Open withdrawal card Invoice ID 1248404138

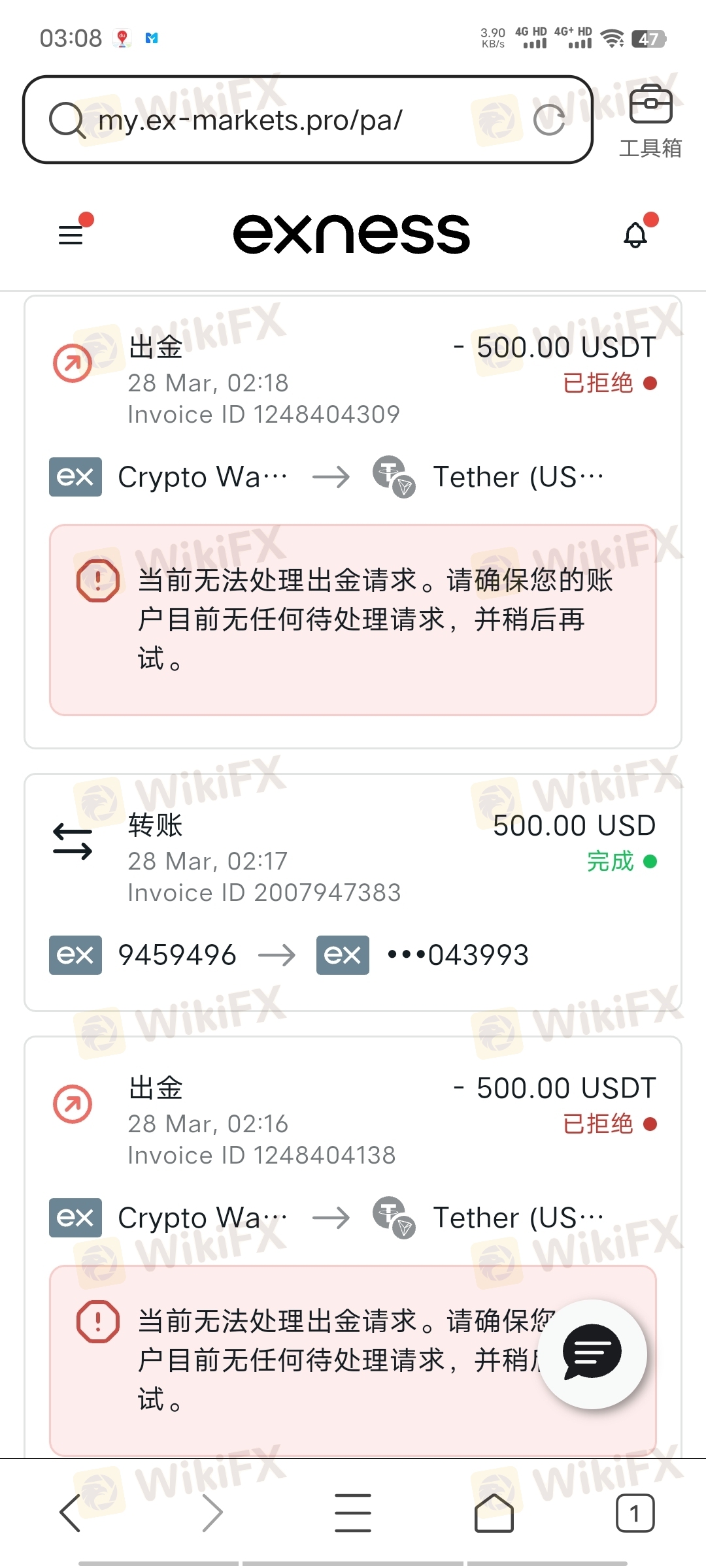click(x=353, y=1123)
